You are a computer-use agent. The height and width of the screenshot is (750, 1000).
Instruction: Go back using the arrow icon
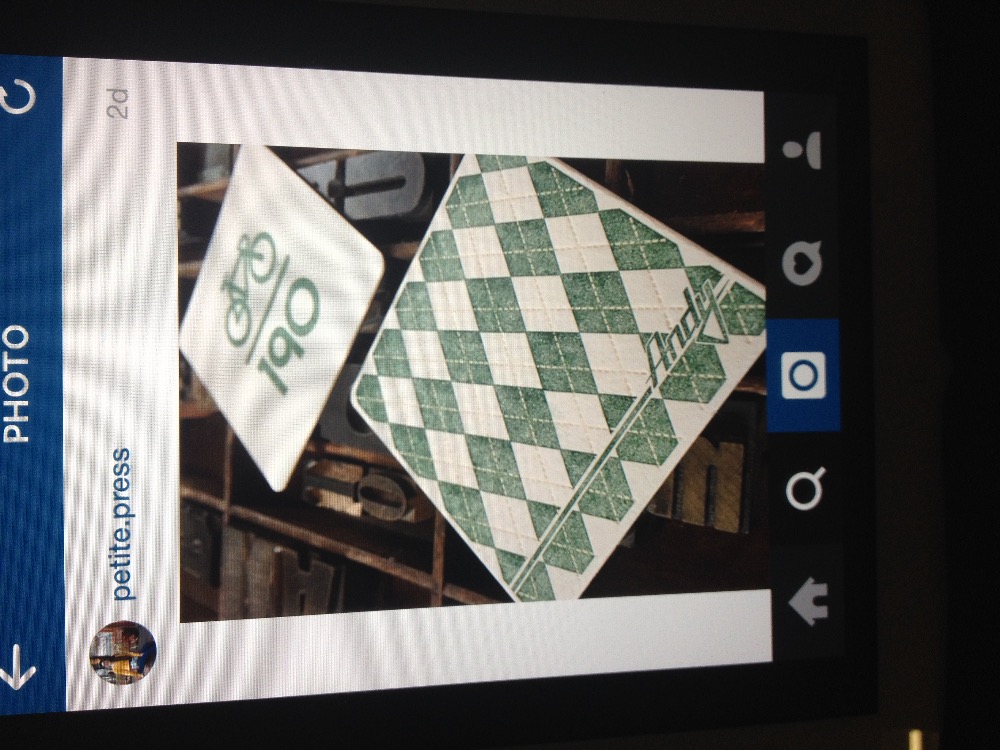tap(22, 665)
